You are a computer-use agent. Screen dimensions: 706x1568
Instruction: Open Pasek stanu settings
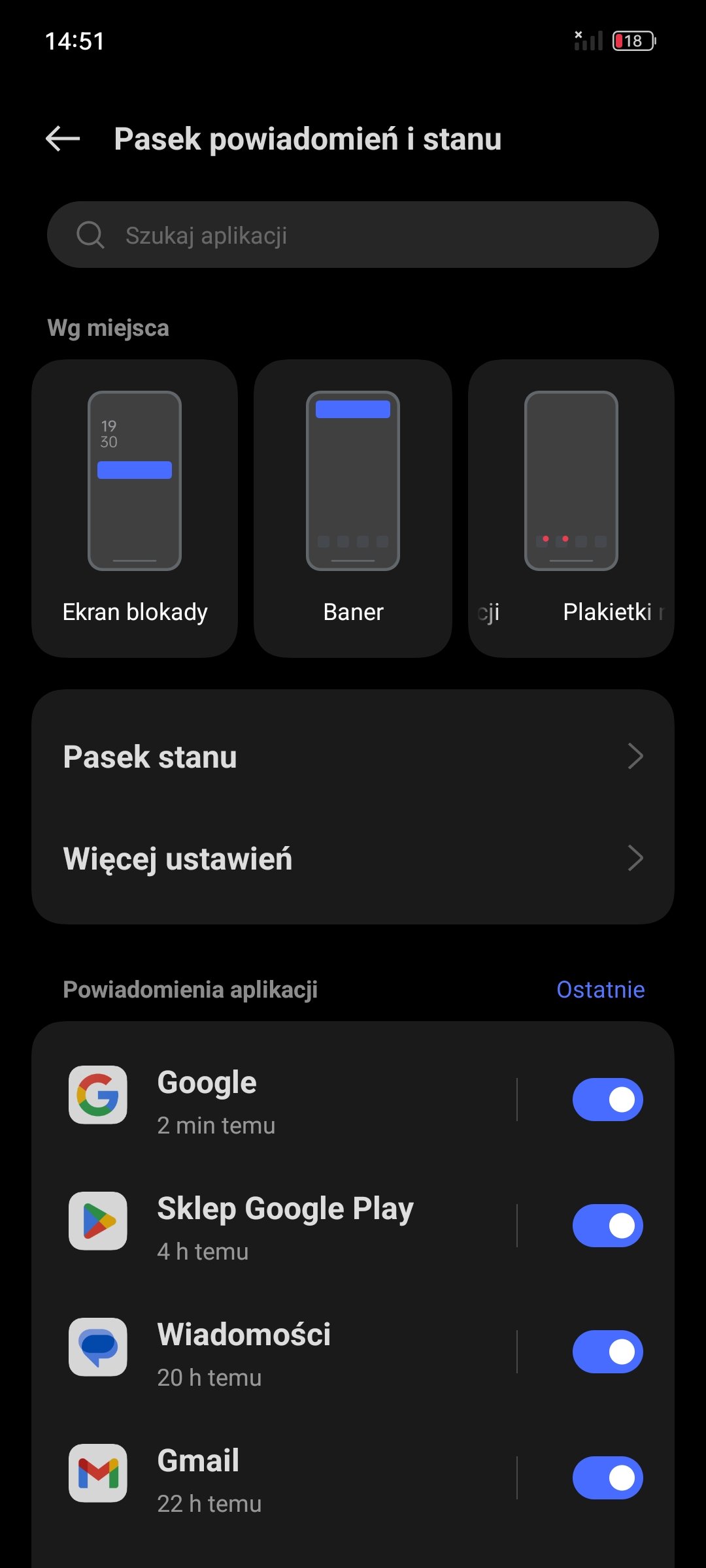coord(353,757)
